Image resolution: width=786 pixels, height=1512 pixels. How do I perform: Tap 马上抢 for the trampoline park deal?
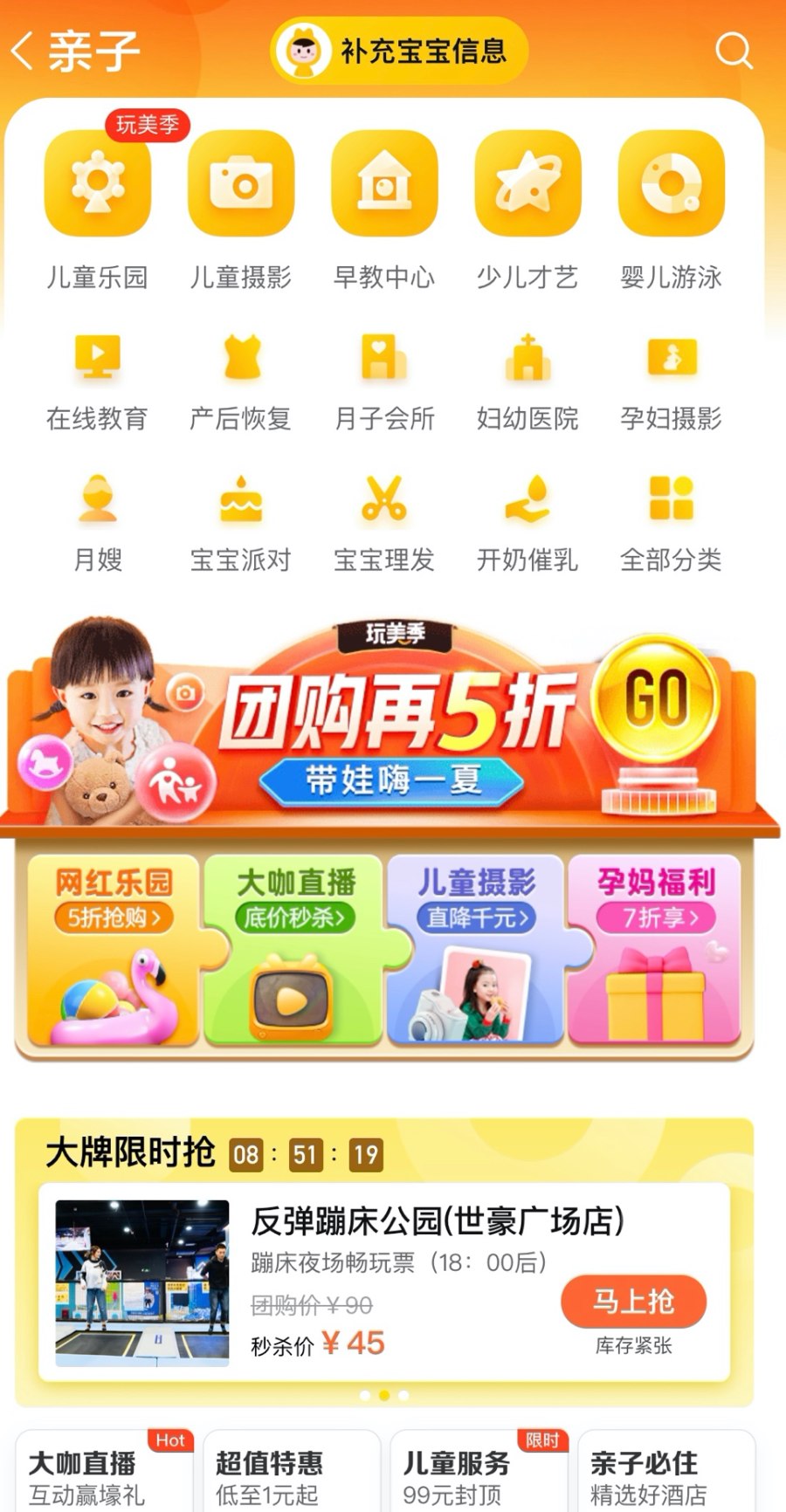coord(633,1301)
